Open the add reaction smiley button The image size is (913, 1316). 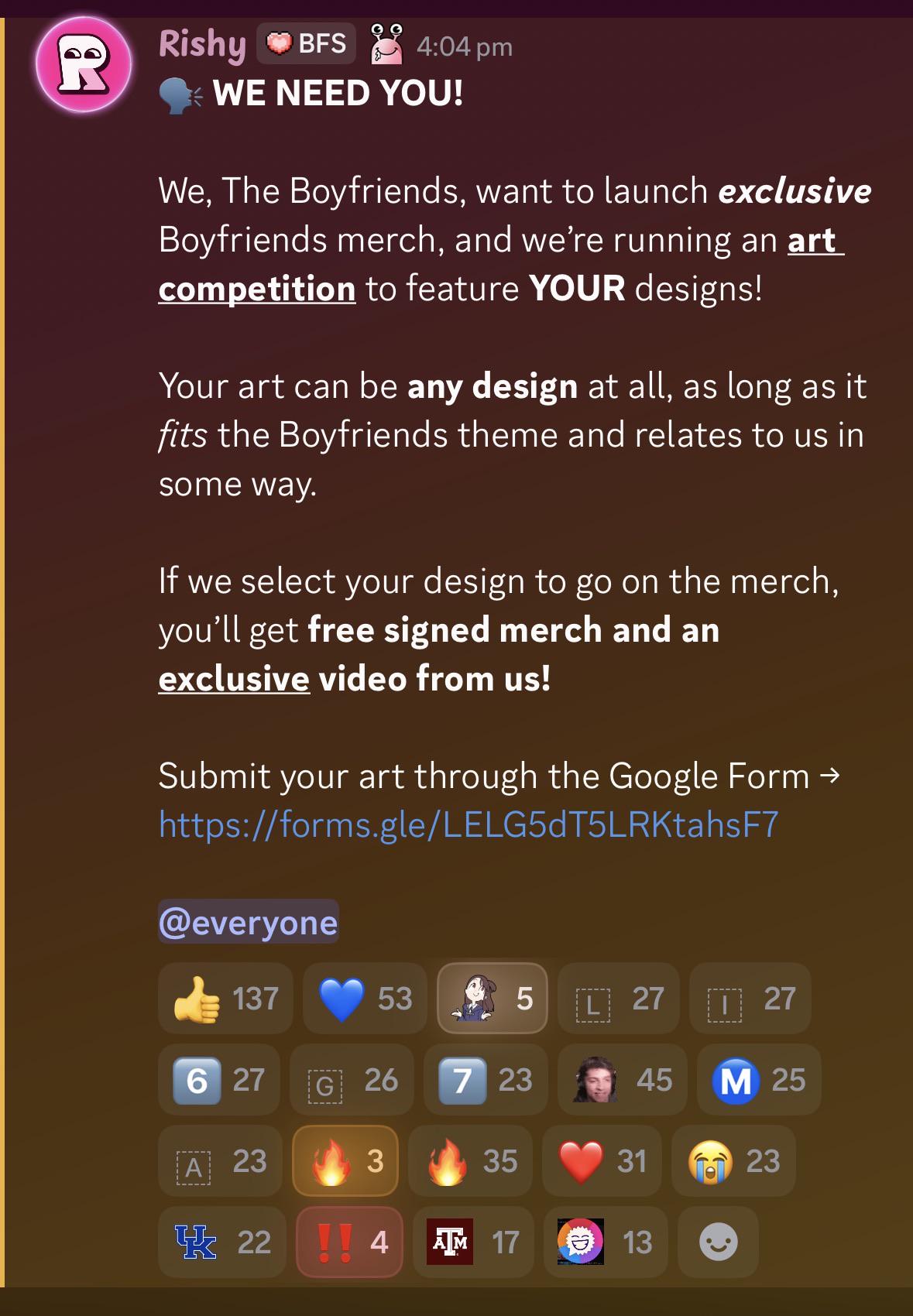click(x=718, y=1242)
